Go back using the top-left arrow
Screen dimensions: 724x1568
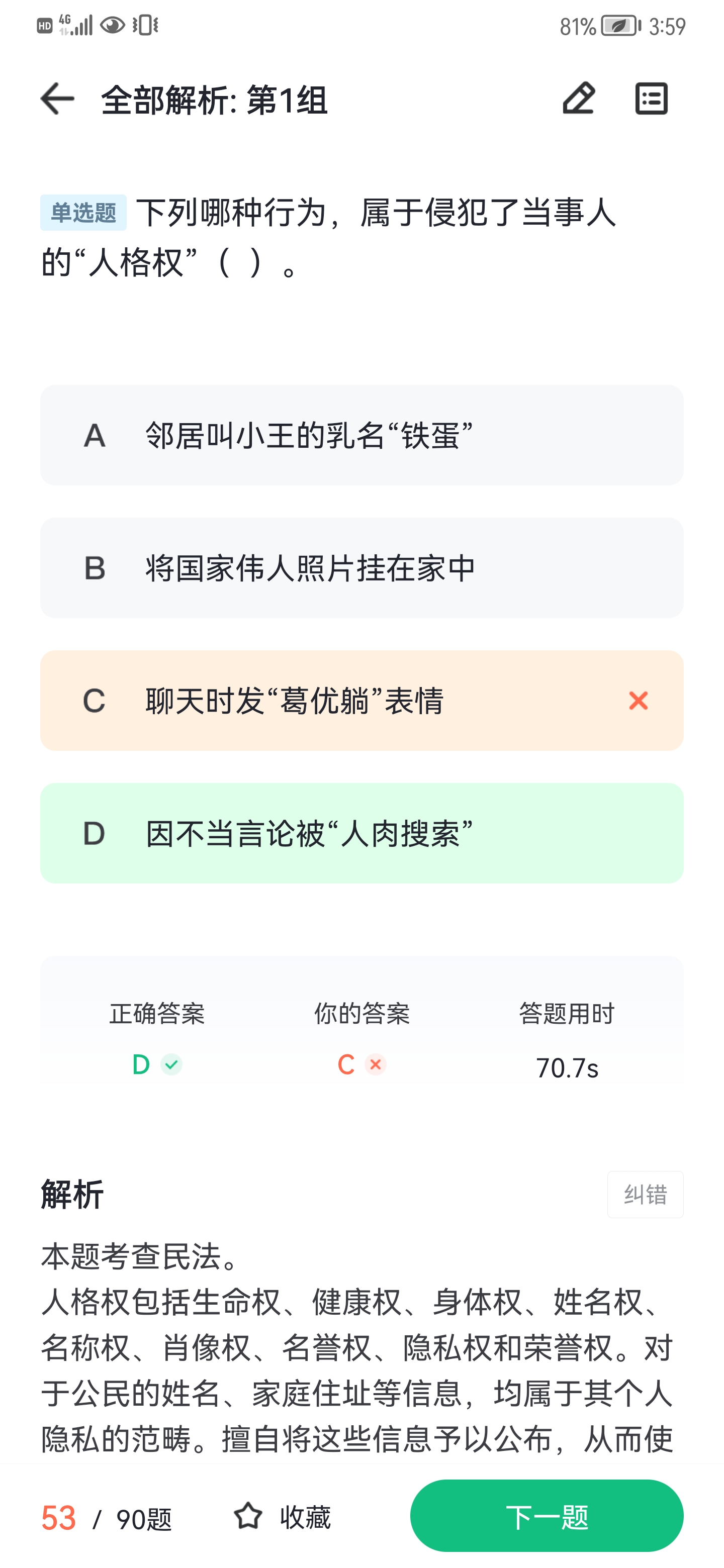[57, 99]
